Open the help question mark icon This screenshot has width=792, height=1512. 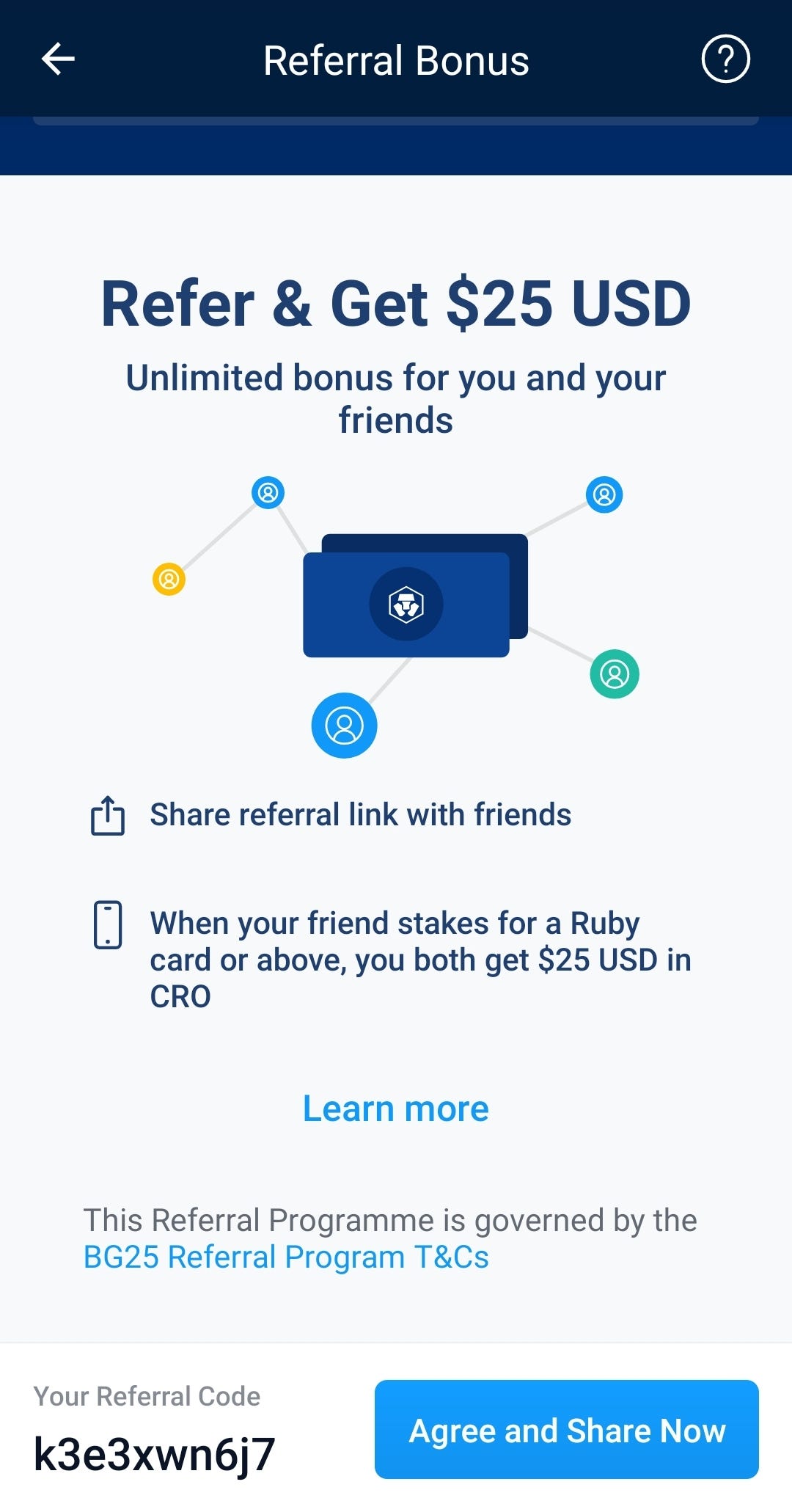(725, 59)
